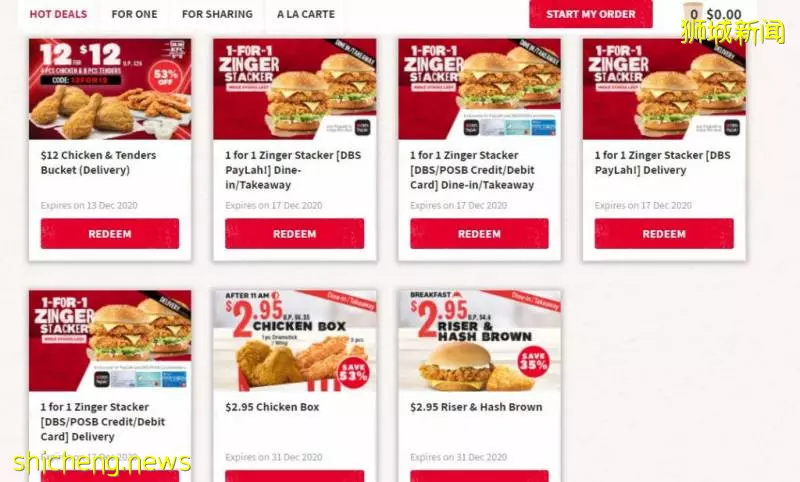View the $12 Chicken & Tenders Bucket image
This screenshot has width=800, height=482.
tap(110, 88)
